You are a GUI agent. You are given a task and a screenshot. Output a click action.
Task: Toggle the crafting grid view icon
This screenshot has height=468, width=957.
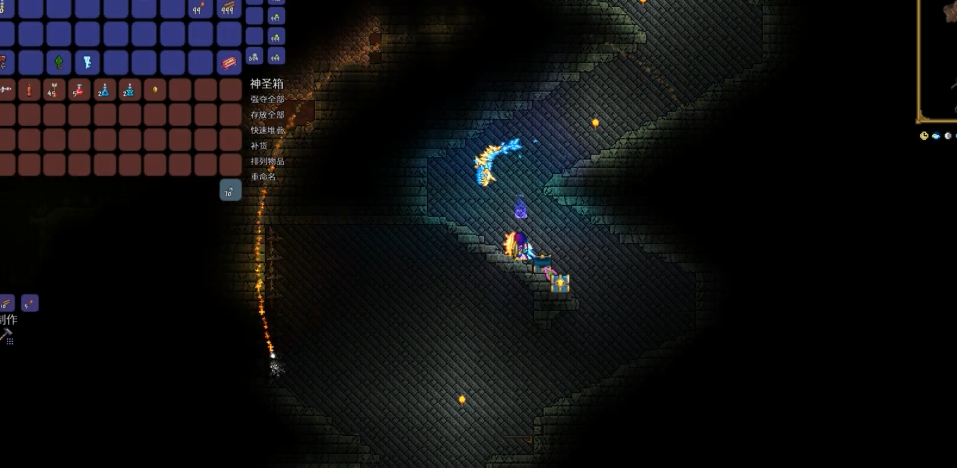click(x=11, y=342)
